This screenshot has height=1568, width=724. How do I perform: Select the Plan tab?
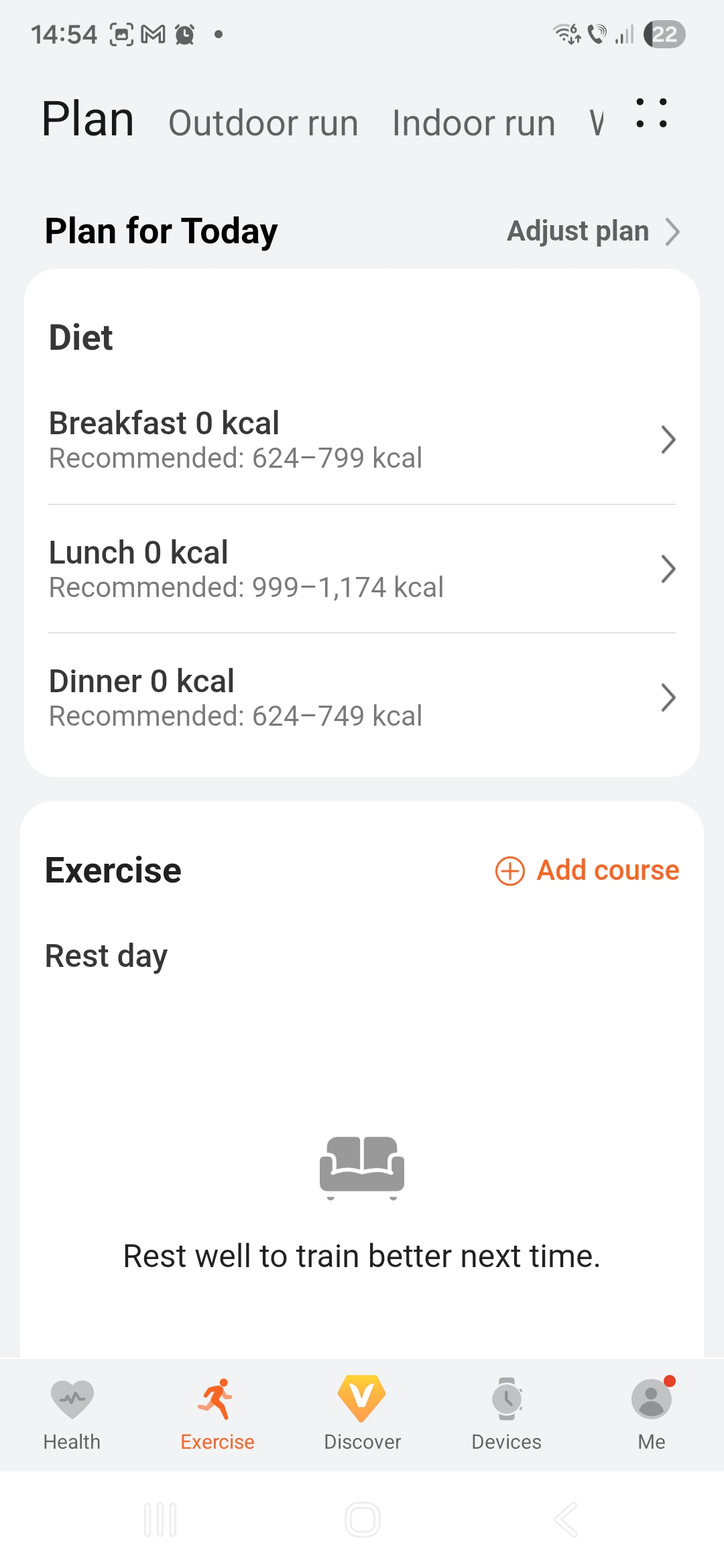(88, 120)
